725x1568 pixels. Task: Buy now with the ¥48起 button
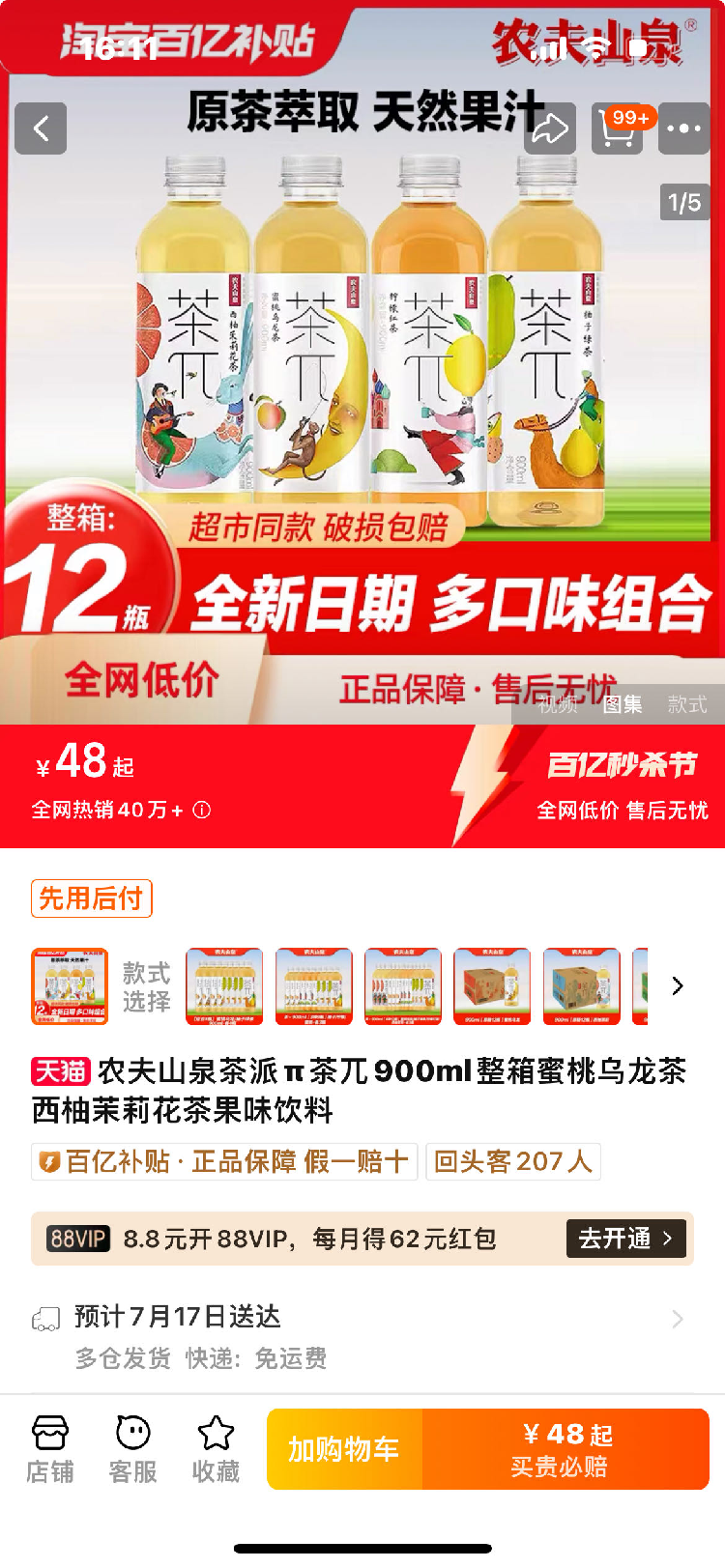click(566, 1449)
